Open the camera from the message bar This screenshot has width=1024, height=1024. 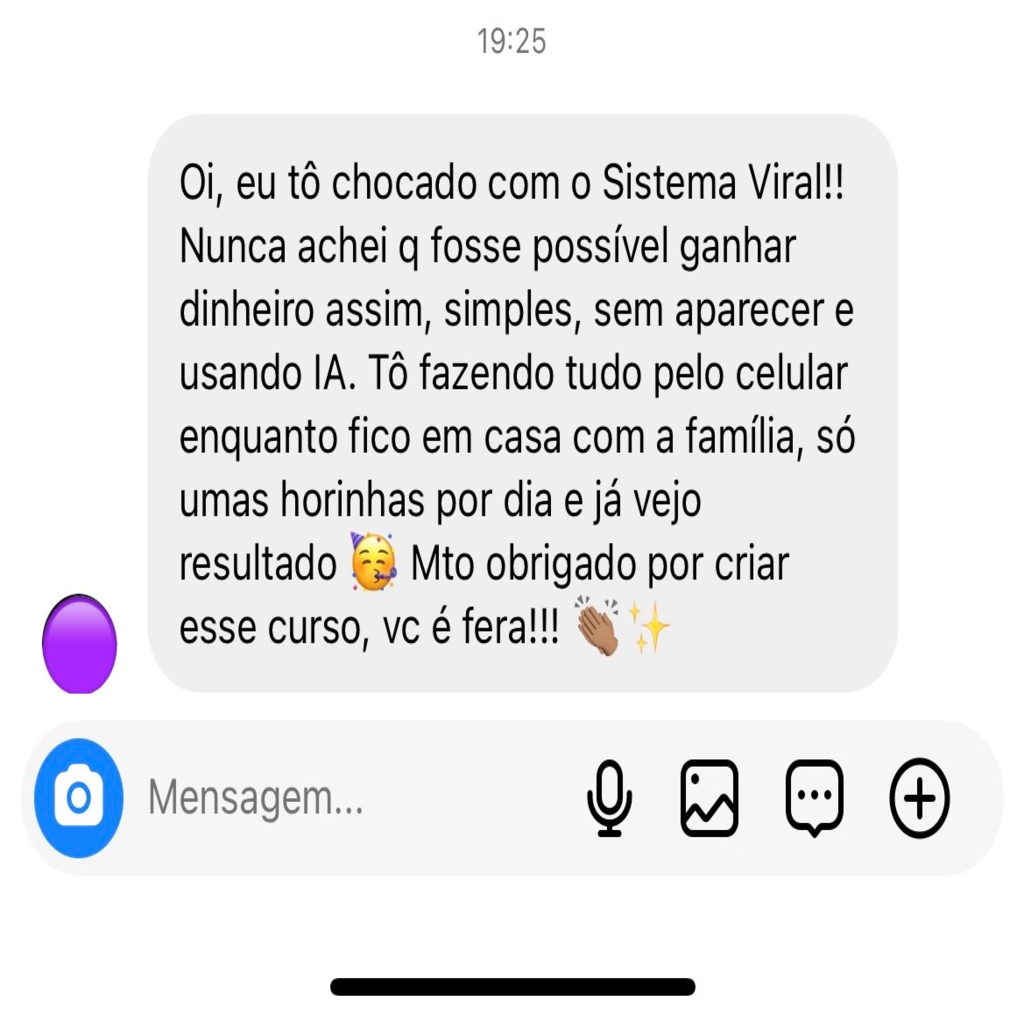pyautogui.click(x=79, y=798)
